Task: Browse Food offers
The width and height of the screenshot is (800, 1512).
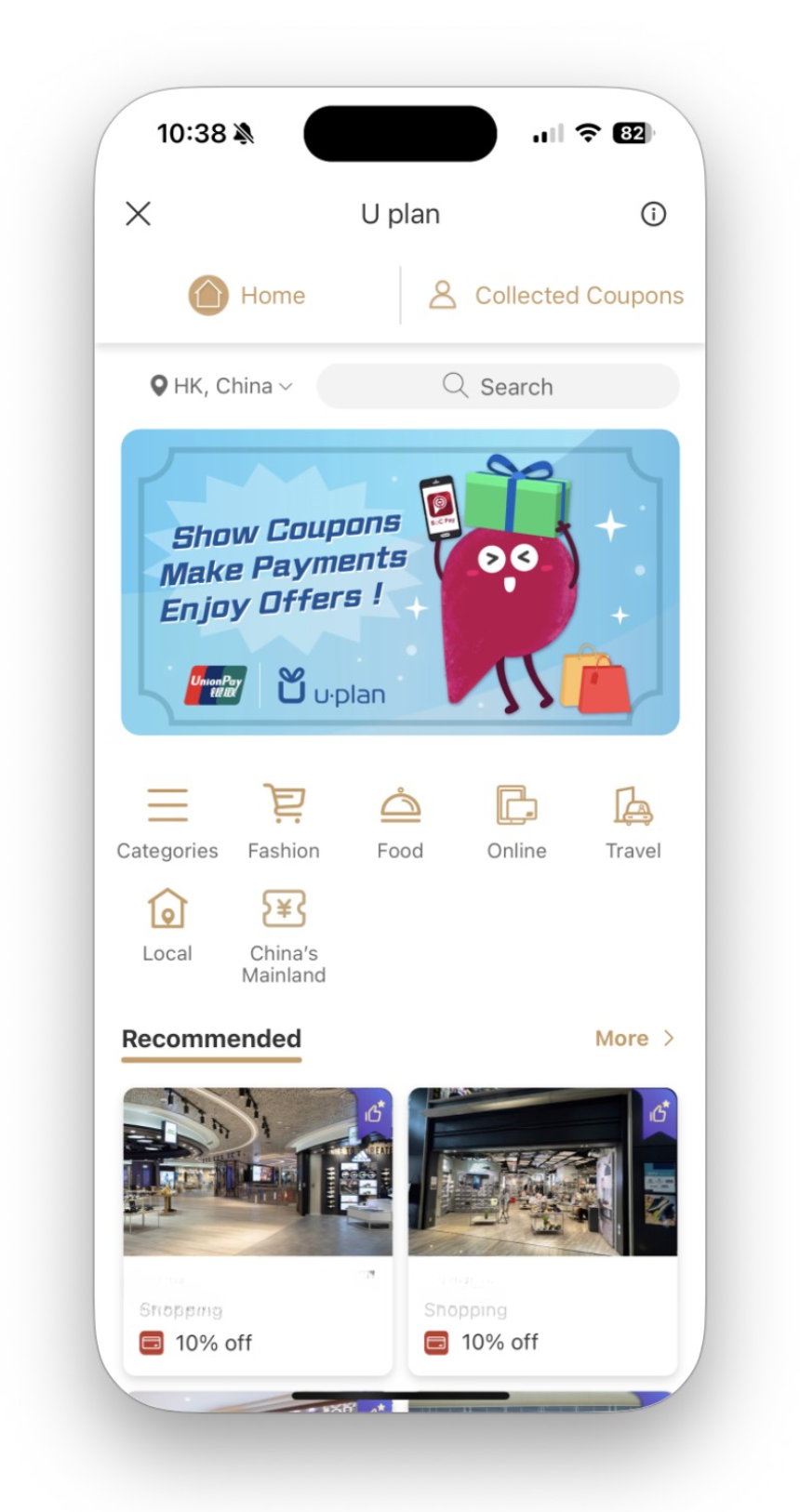Action: click(400, 822)
